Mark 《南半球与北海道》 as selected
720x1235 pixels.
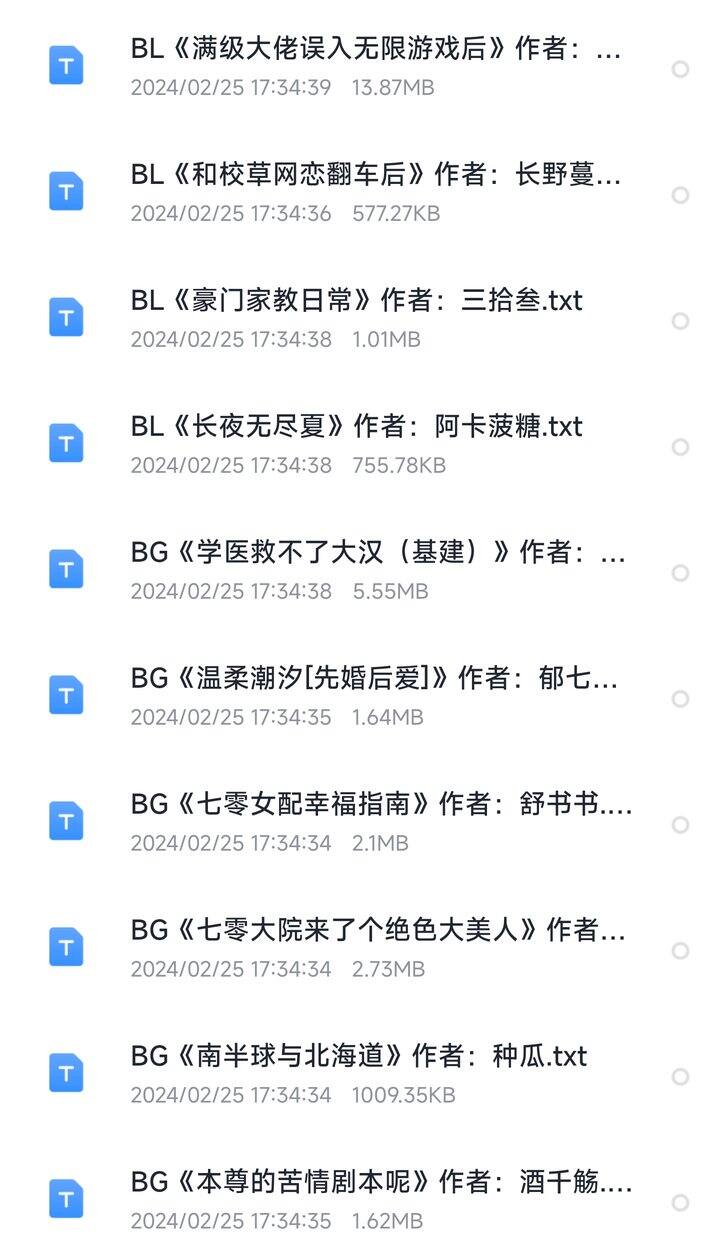tap(680, 1077)
